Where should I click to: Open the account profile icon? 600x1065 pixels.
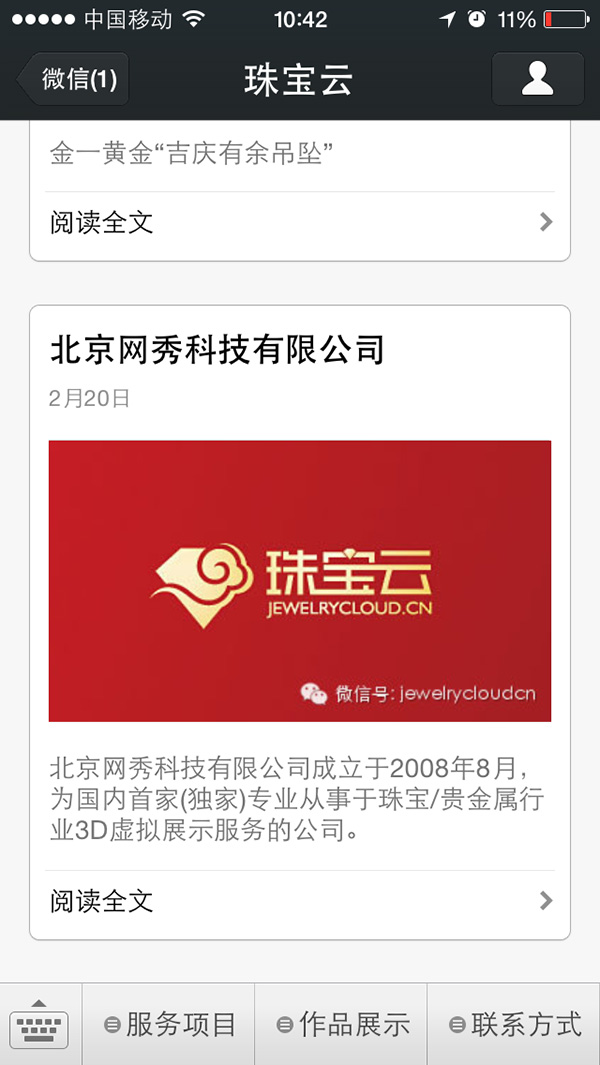click(x=538, y=80)
